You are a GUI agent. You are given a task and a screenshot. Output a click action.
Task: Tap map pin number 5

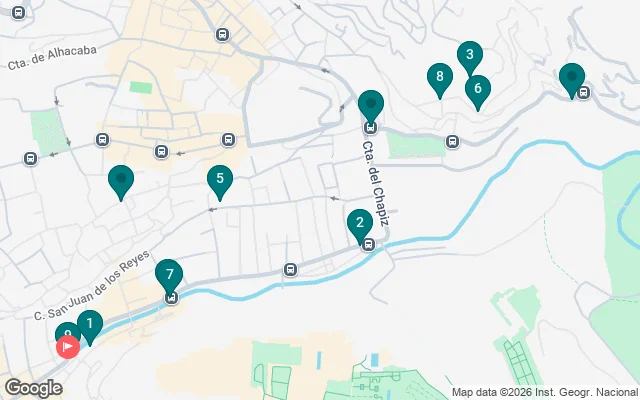tap(219, 180)
